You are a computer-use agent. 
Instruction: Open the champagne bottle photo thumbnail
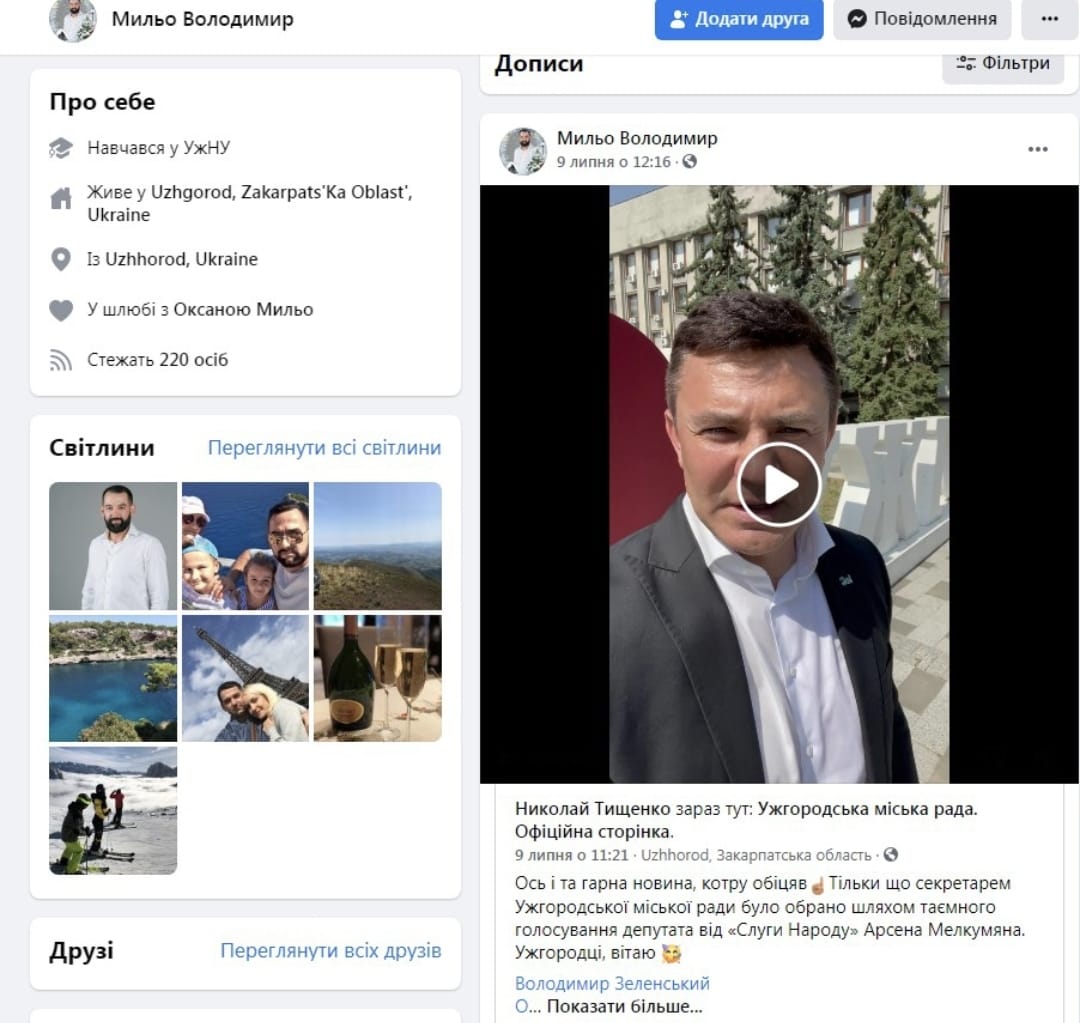(377, 678)
